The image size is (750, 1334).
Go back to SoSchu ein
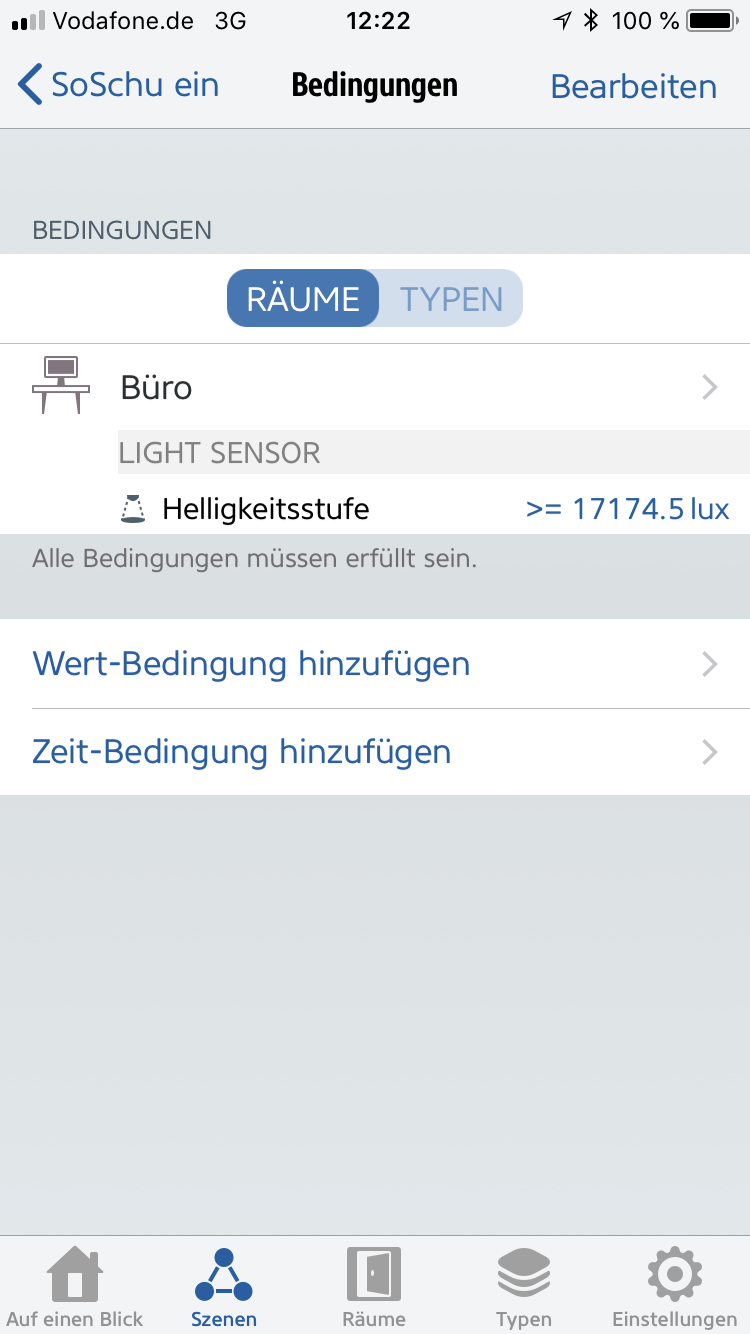[119, 86]
